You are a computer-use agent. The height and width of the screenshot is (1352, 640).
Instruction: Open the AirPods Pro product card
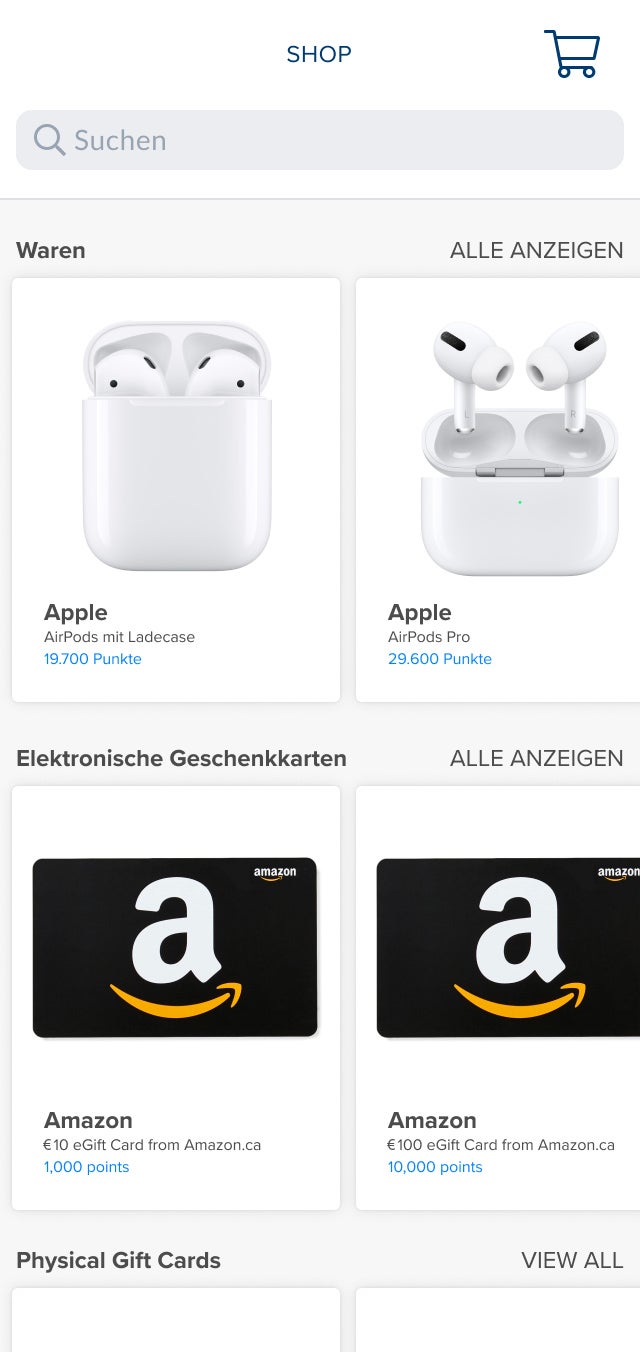[500, 490]
